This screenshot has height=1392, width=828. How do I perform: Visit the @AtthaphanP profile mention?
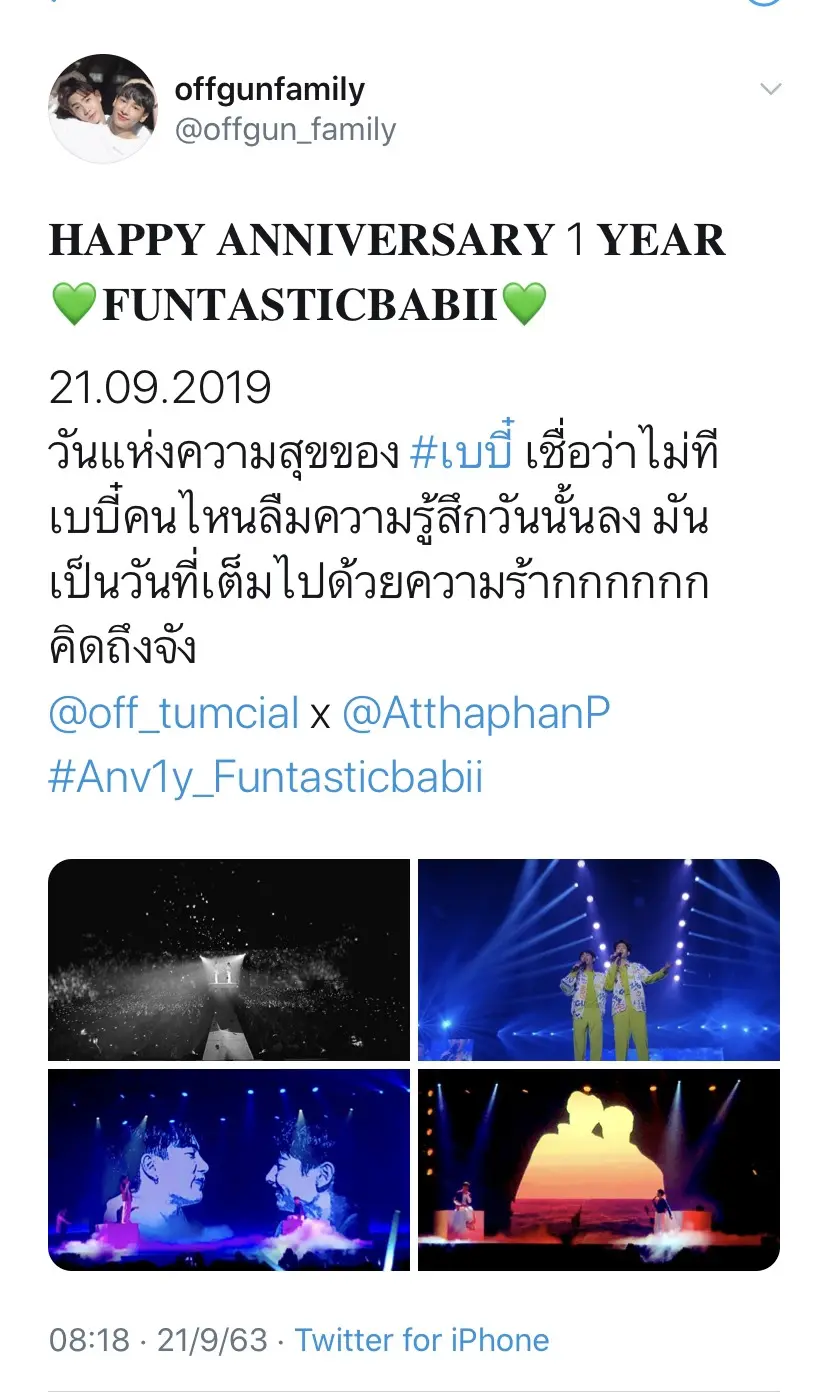pyautogui.click(x=476, y=713)
